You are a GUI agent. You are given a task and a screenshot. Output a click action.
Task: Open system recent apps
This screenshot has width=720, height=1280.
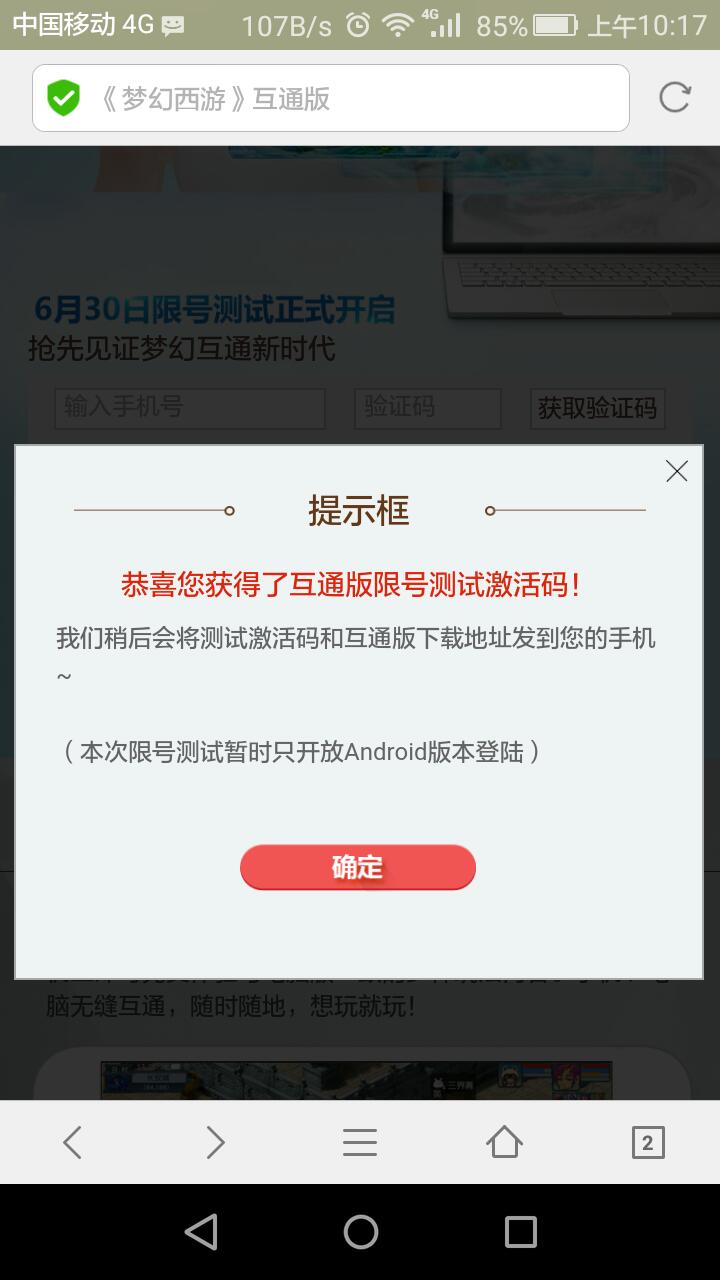(520, 1232)
